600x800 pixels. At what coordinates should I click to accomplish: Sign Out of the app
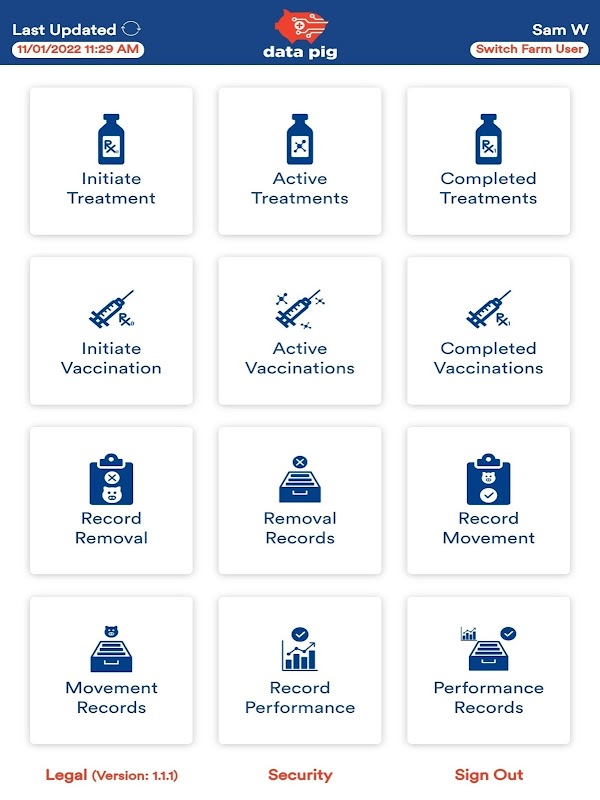point(488,775)
